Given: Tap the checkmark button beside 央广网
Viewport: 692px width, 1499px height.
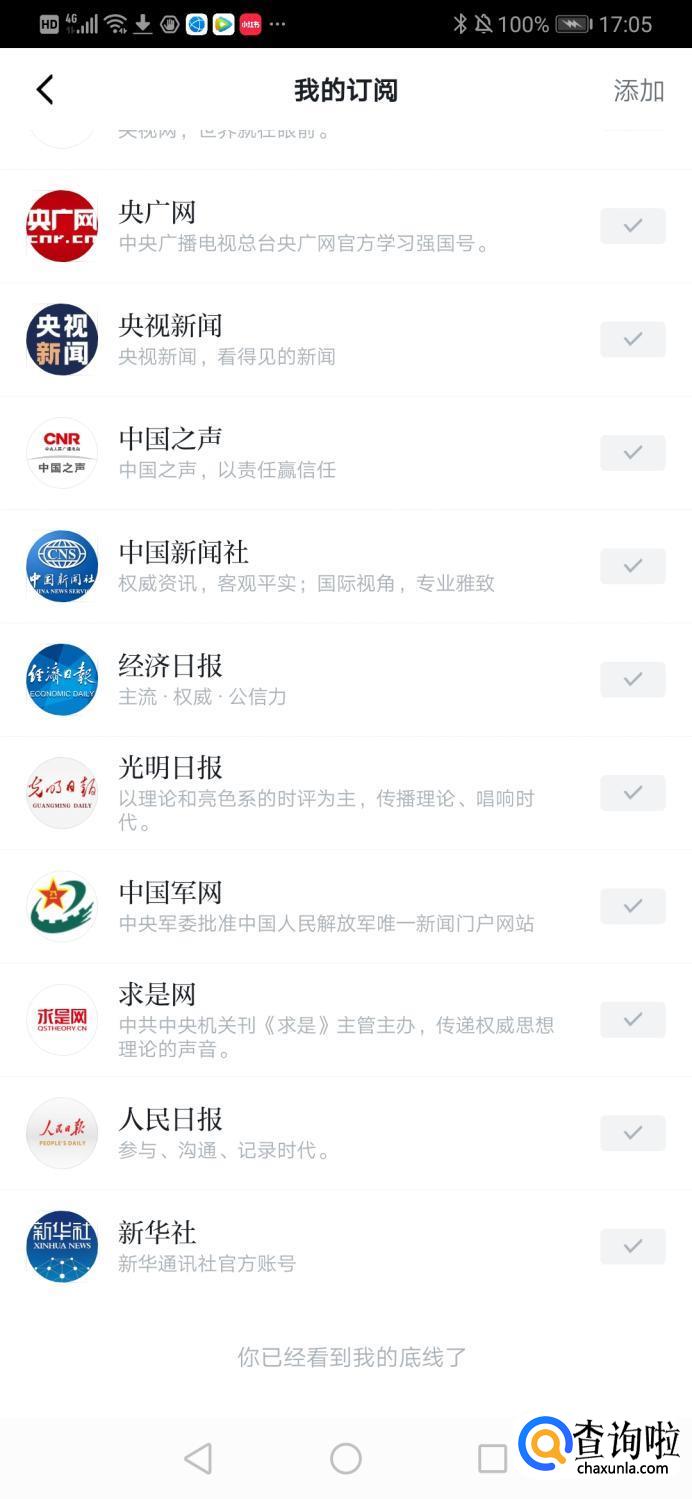Looking at the screenshot, I should [632, 226].
